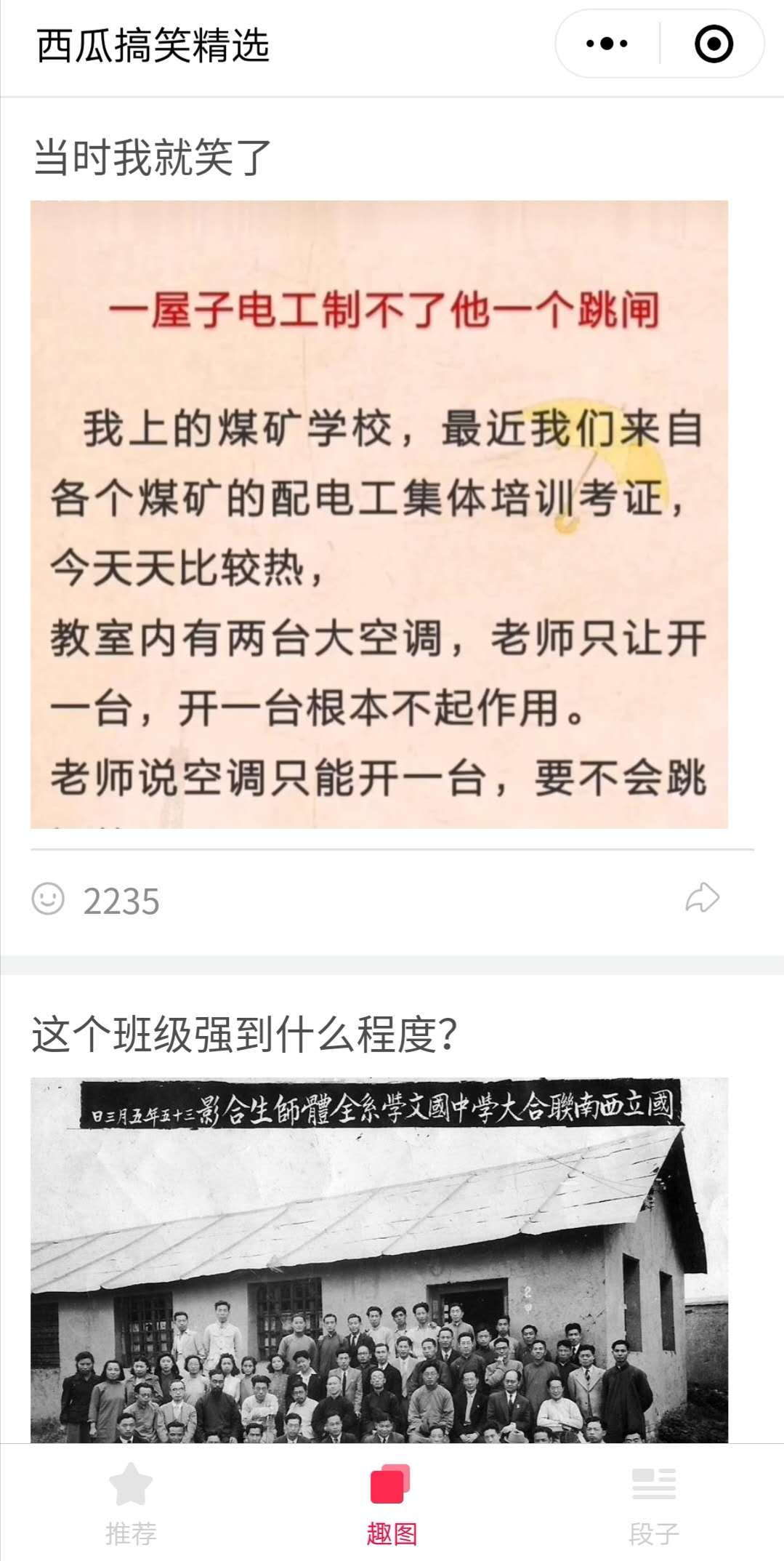Viewport: 784px width, 1561px height.
Task: Like the 当时我就笑了 post with the smiley icon
Action: (48, 899)
